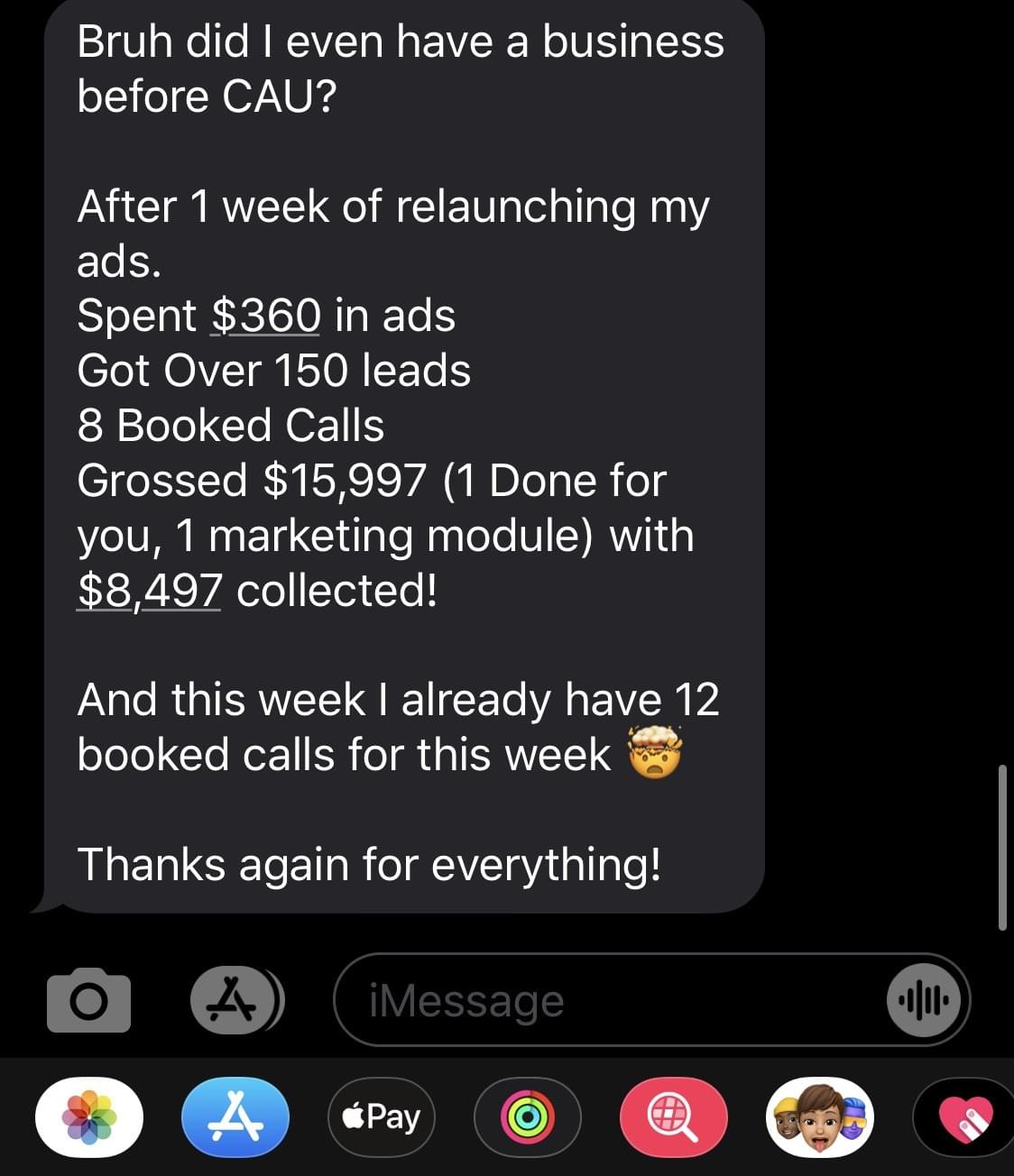This screenshot has width=1014, height=1176.
Task: Open Apple Pay in app drawer
Action: pyautogui.click(x=382, y=1117)
